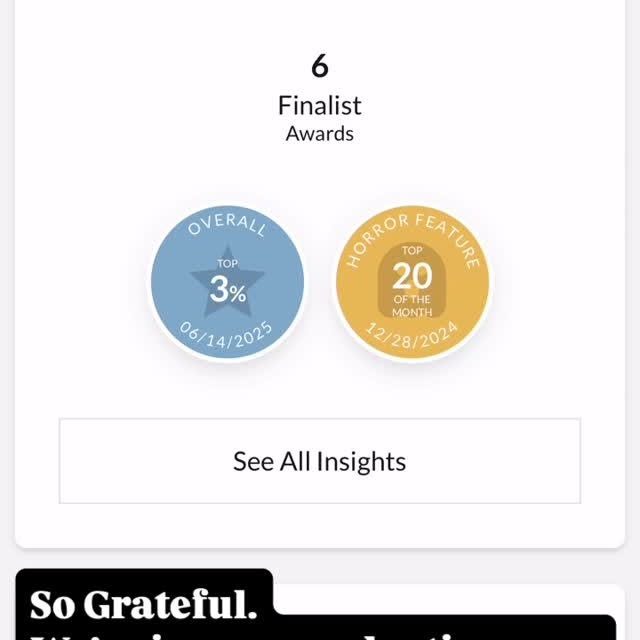Open See All Insights
This screenshot has width=640, height=640.
[x=320, y=461]
